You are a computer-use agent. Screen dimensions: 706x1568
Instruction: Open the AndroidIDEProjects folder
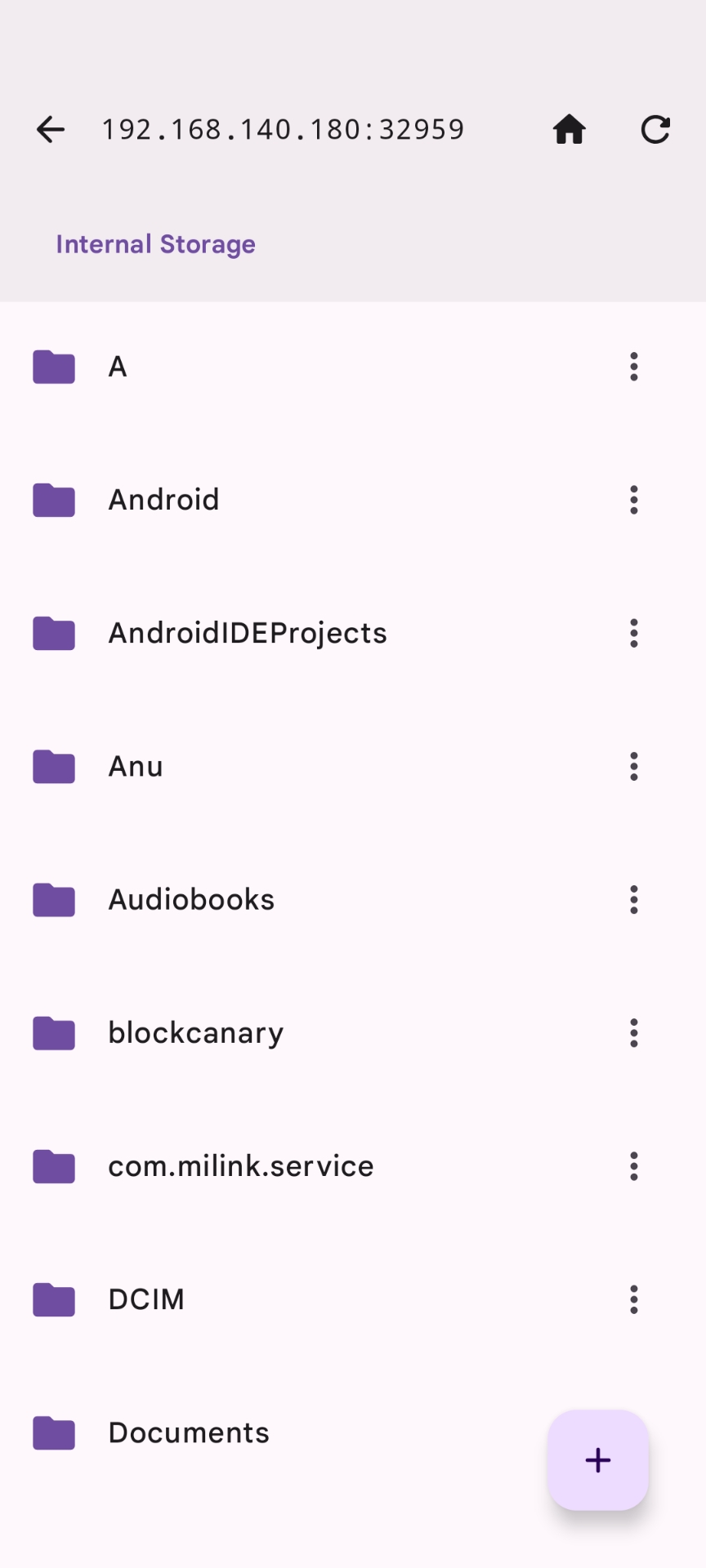point(247,633)
